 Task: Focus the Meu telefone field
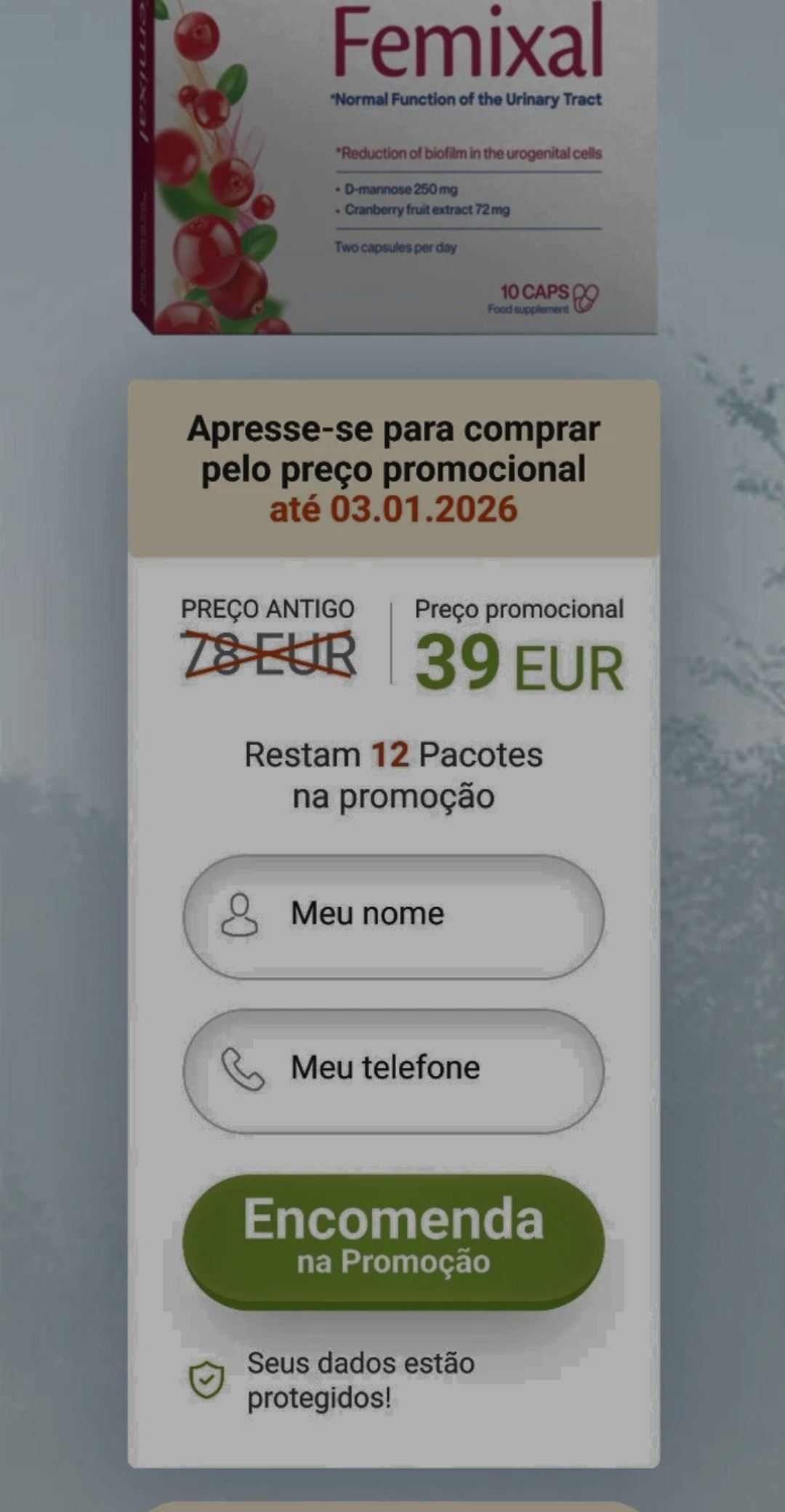click(393, 1070)
